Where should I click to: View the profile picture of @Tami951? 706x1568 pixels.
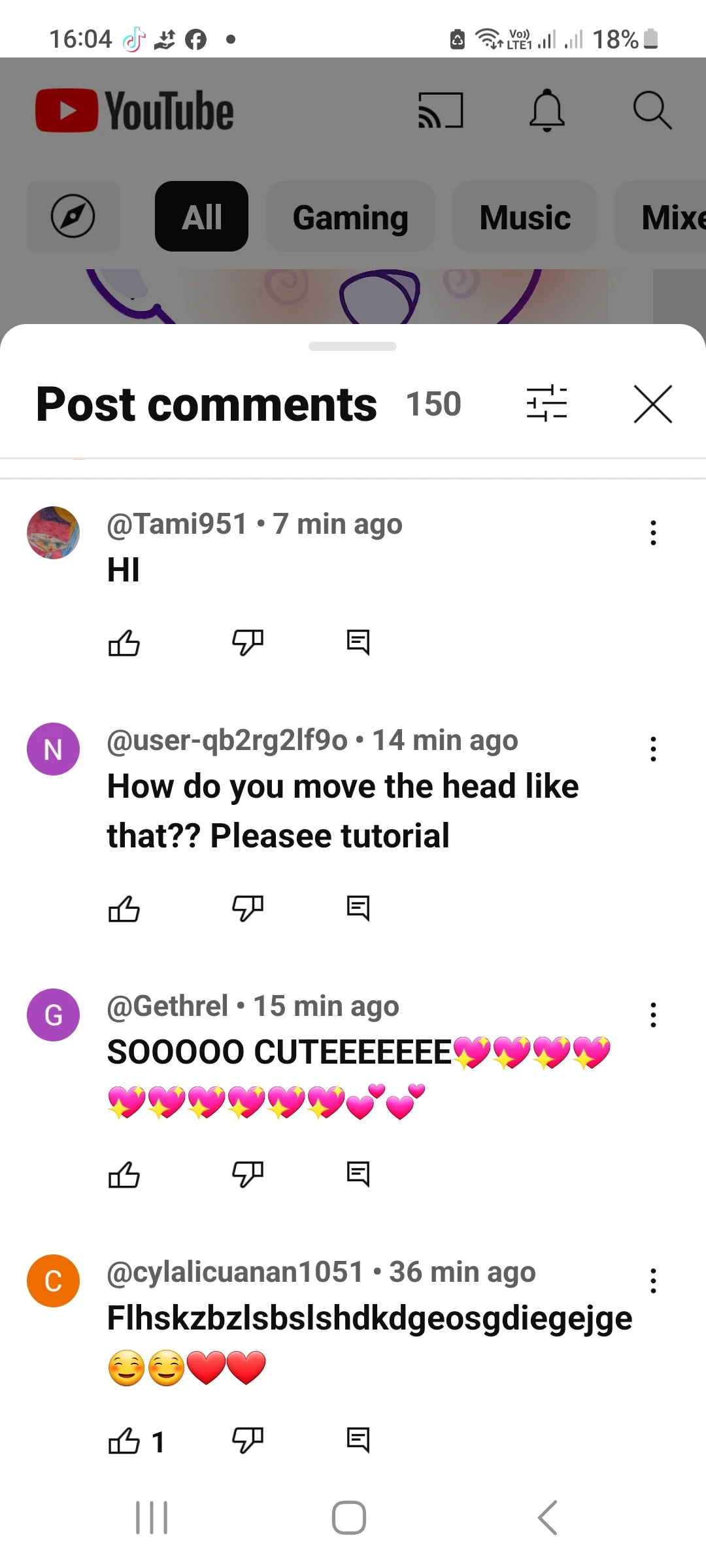[x=53, y=532]
